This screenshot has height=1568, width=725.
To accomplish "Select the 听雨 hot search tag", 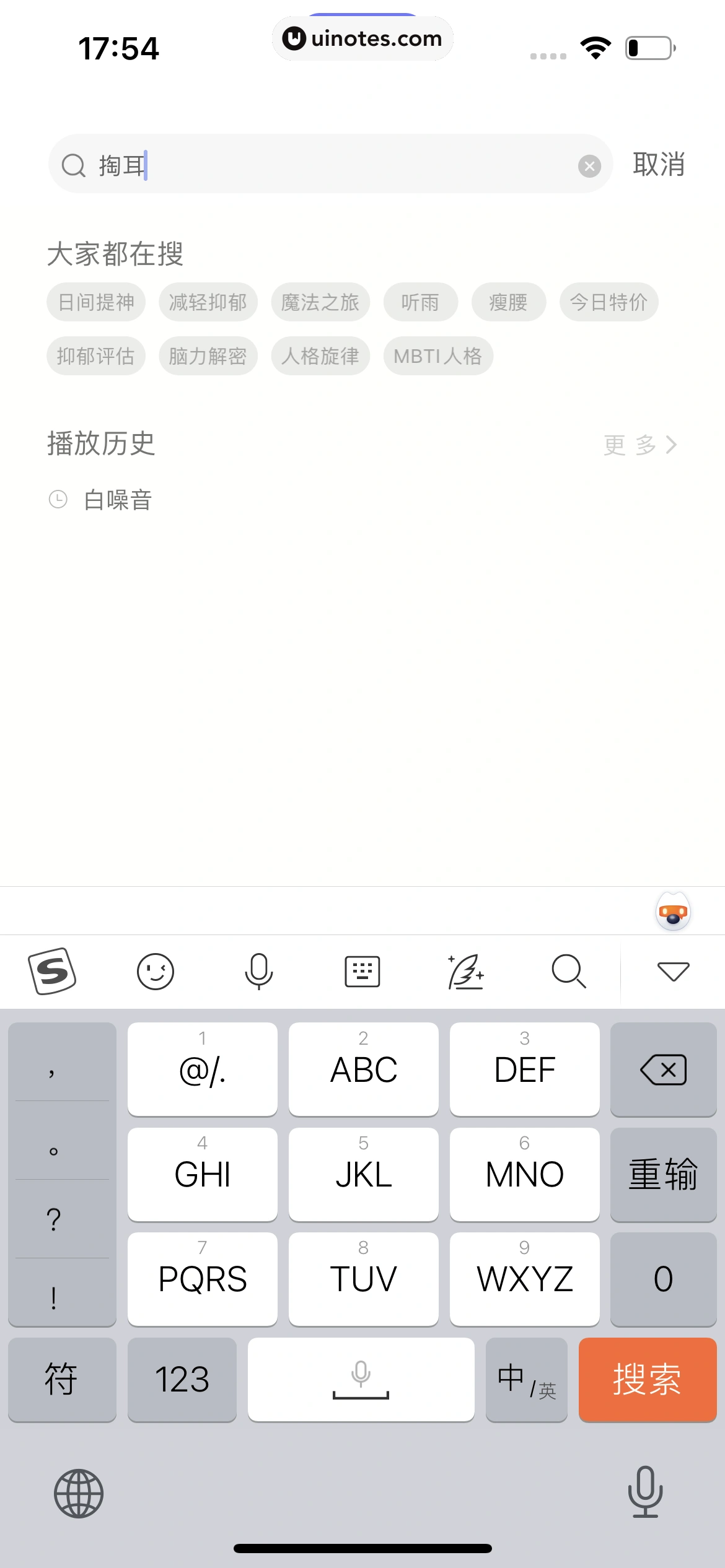I will [421, 302].
